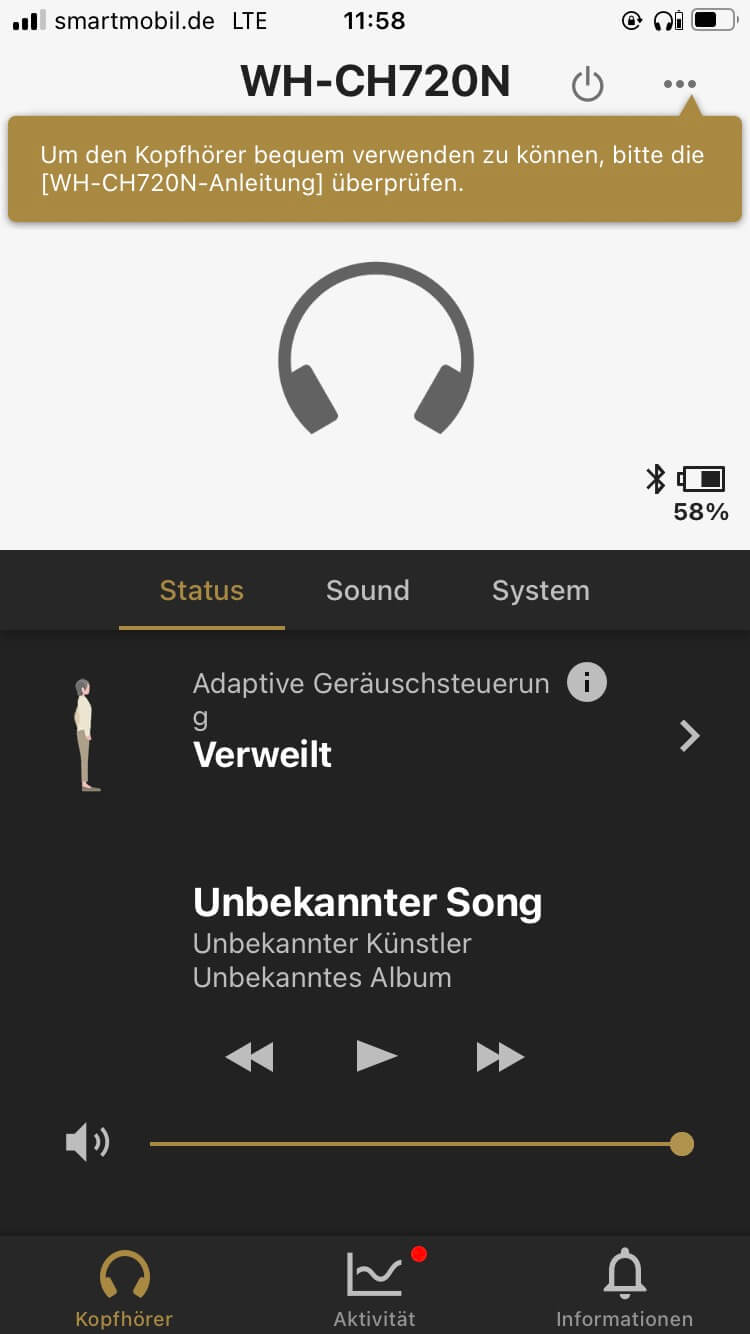This screenshot has height=1334, width=750.
Task: Switch to the System tab
Action: [540, 590]
